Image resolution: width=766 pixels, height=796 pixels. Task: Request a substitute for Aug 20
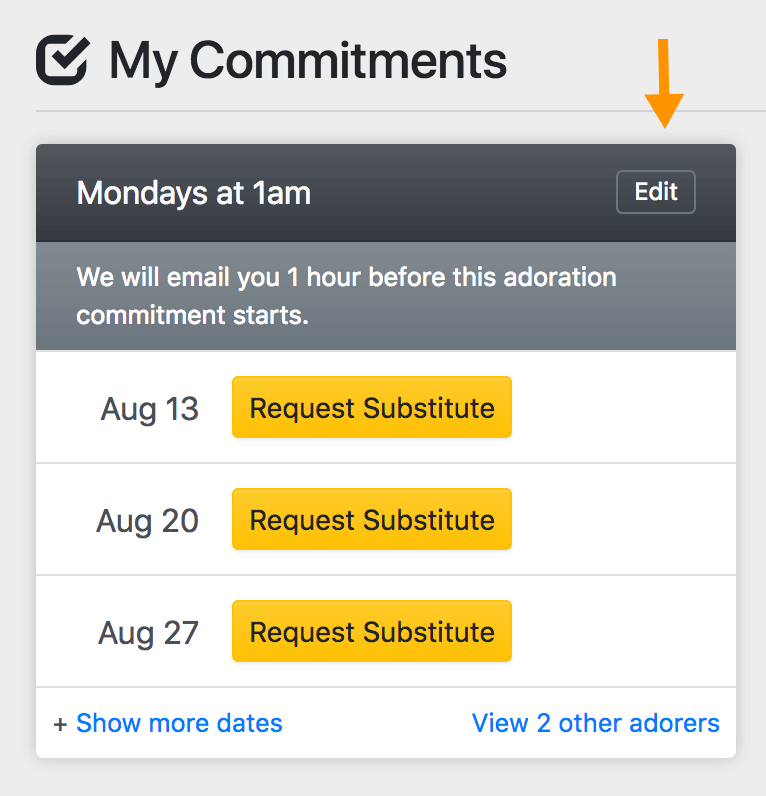[x=371, y=519]
